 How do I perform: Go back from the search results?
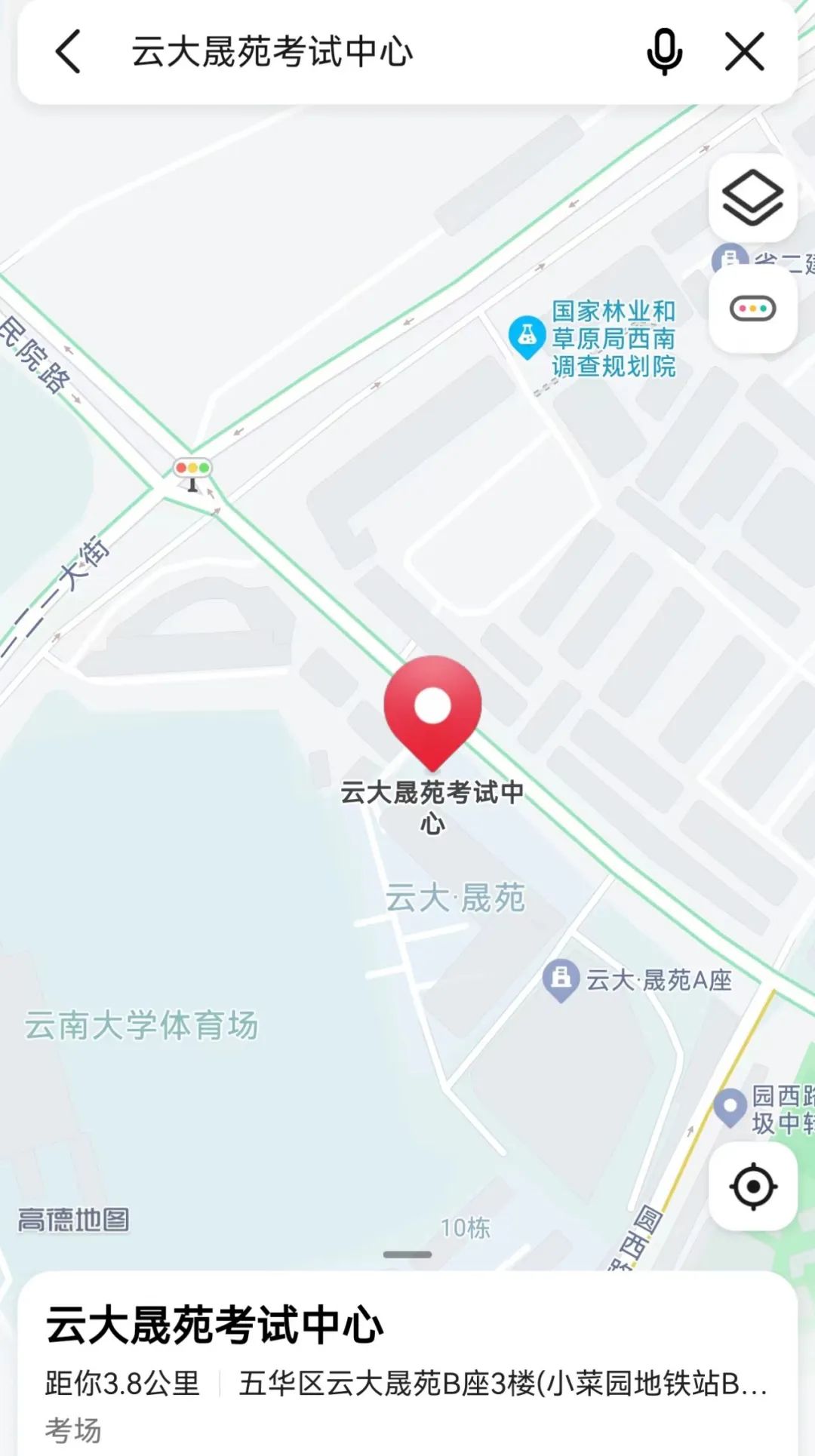(68, 51)
